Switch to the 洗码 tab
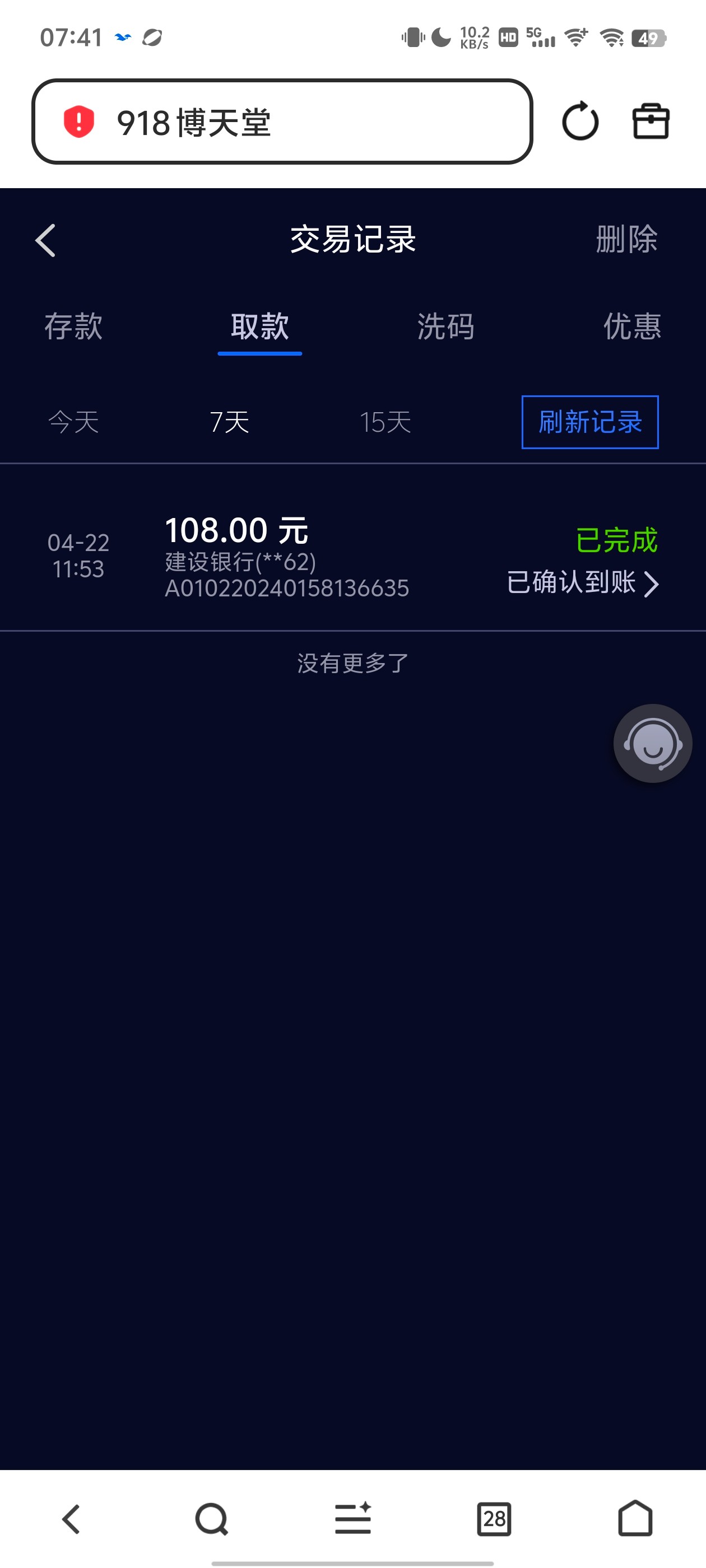This screenshot has height=1568, width=706. (446, 327)
